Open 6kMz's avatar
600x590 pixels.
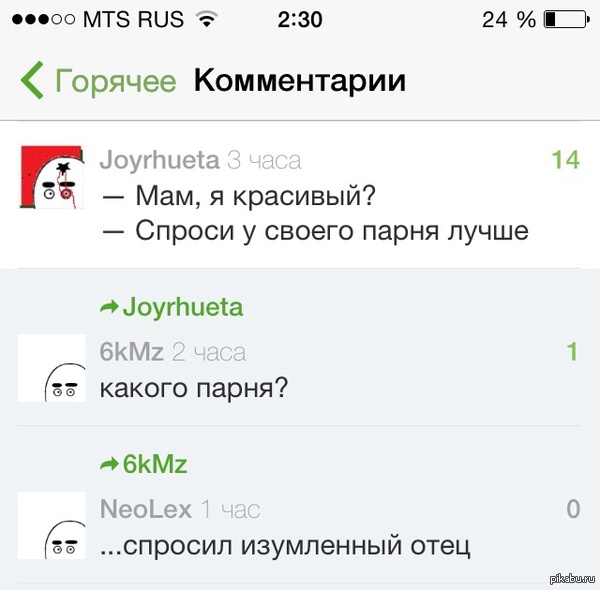(50, 367)
